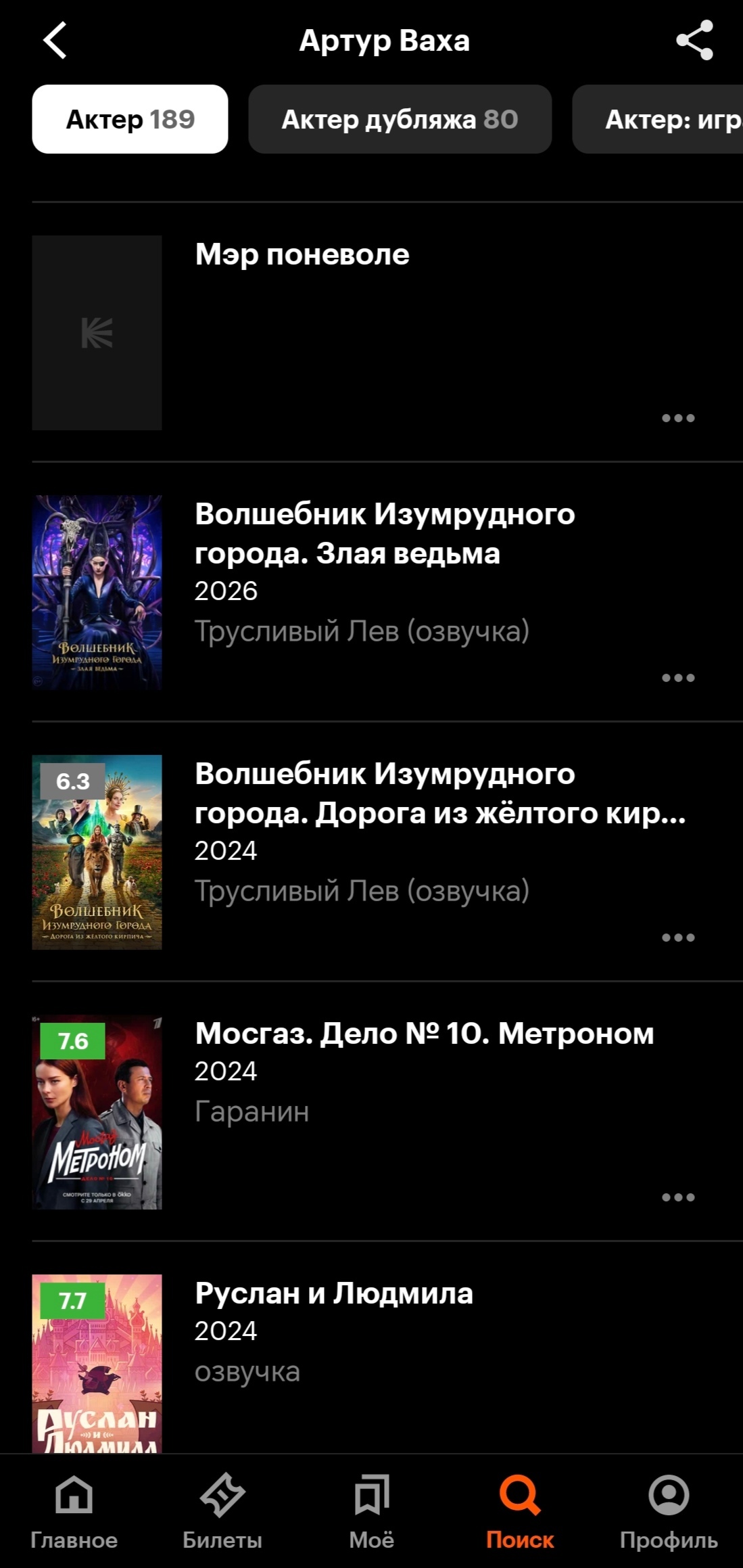743x1568 pixels.
Task: Show options for the 2026 Злая ведьма film
Action: coord(678,678)
